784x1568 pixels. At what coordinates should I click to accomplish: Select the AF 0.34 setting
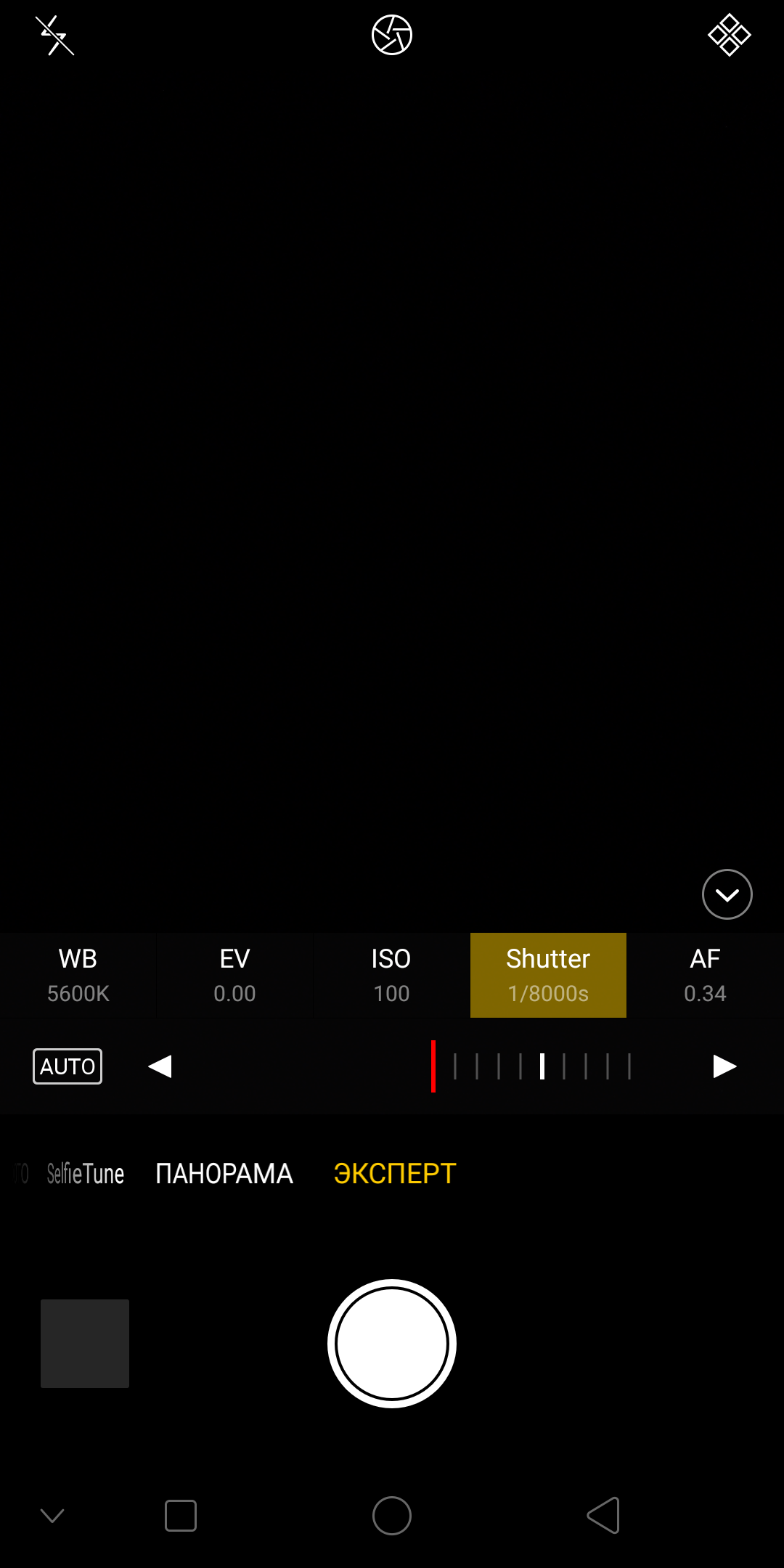coord(705,975)
